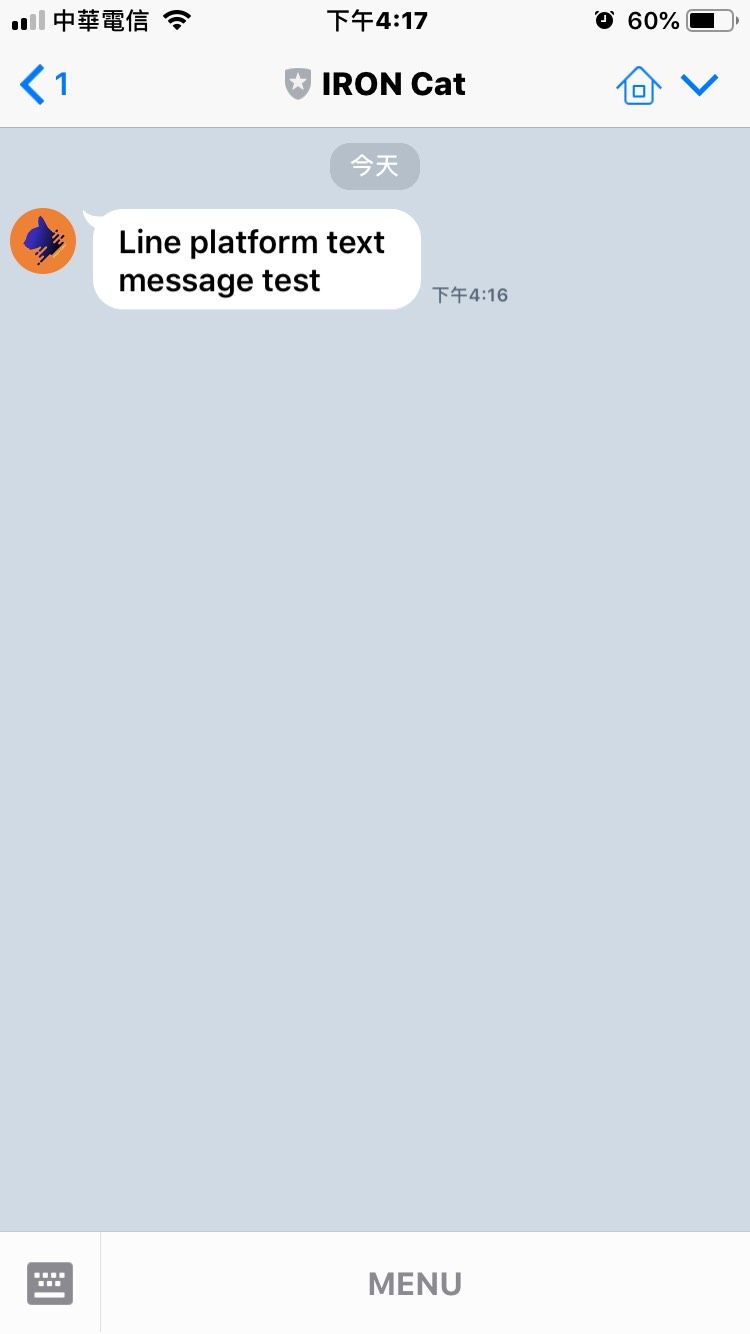Go back to the chat list
750x1334 pixels.
tap(44, 85)
